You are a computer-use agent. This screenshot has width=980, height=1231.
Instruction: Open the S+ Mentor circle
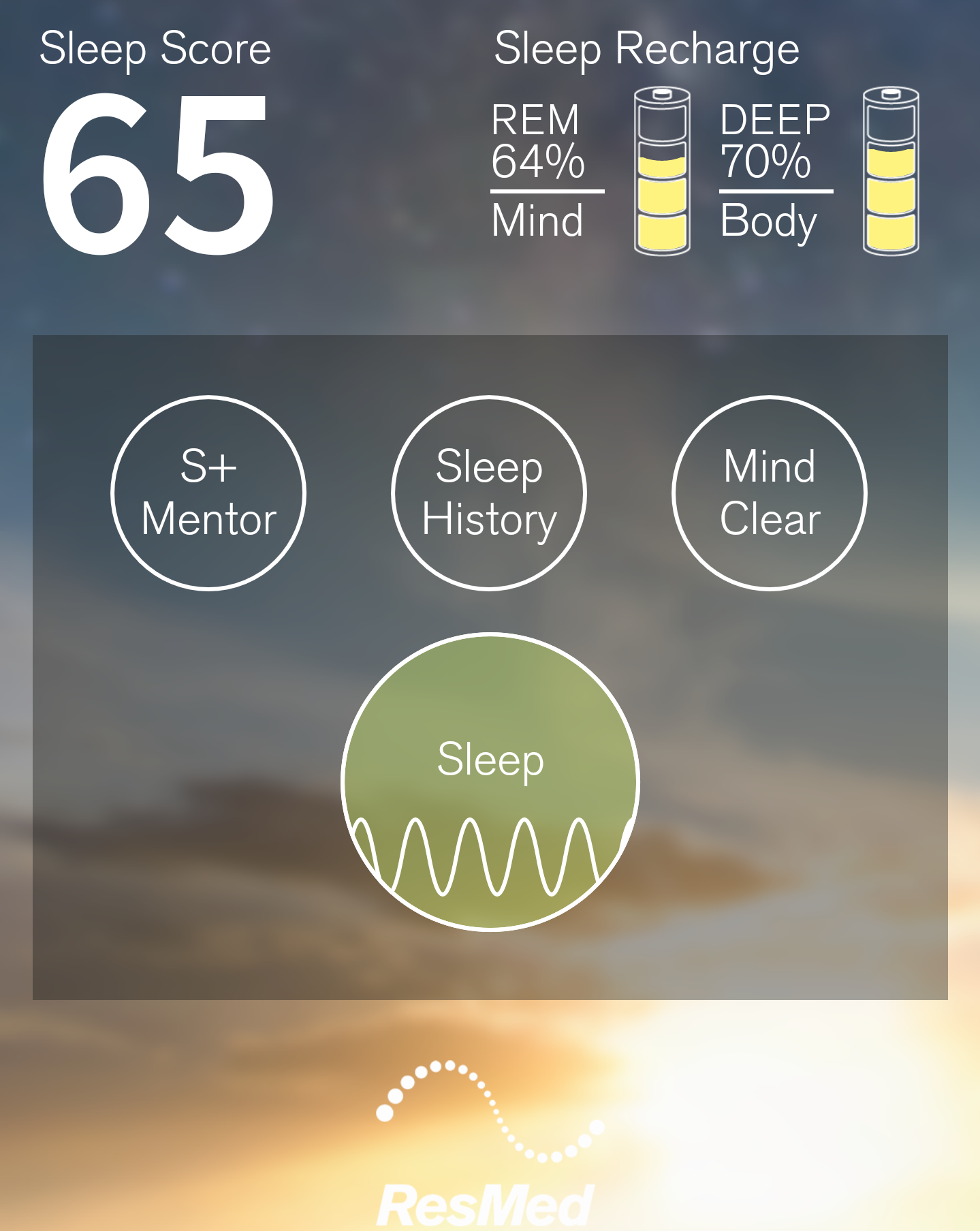(x=208, y=493)
